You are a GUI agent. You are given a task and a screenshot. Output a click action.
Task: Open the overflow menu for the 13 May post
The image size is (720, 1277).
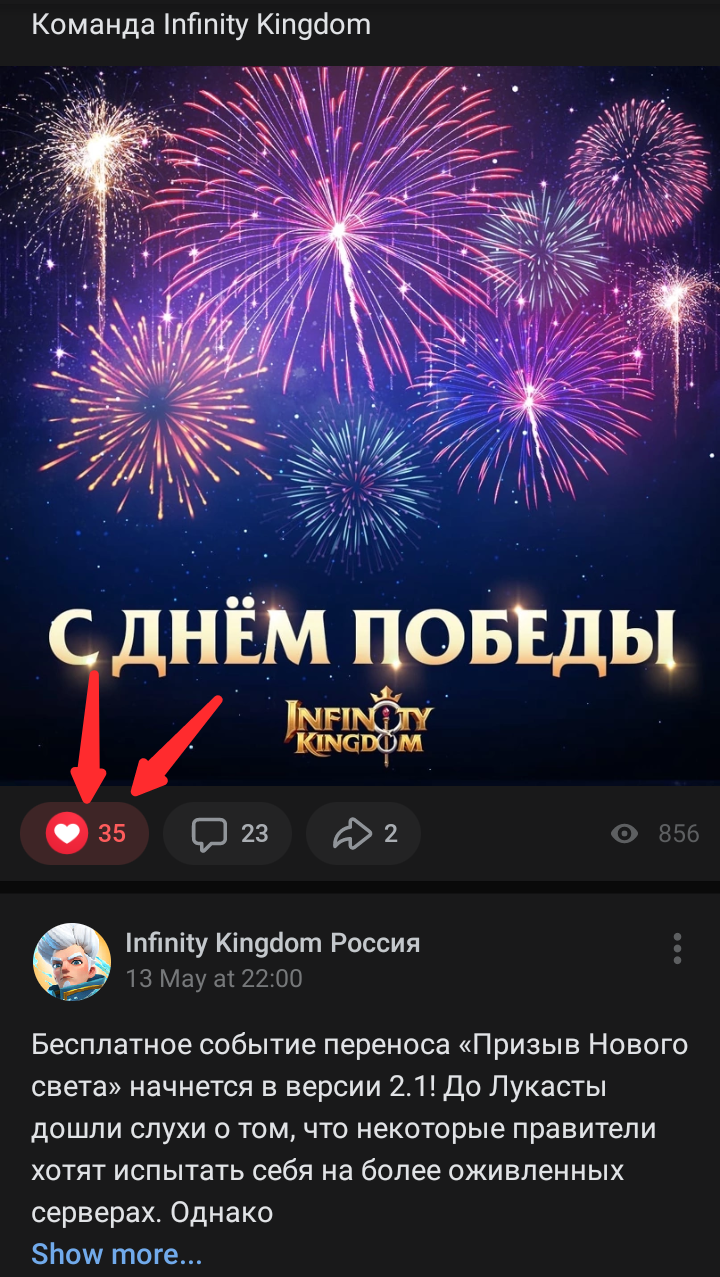(677, 948)
